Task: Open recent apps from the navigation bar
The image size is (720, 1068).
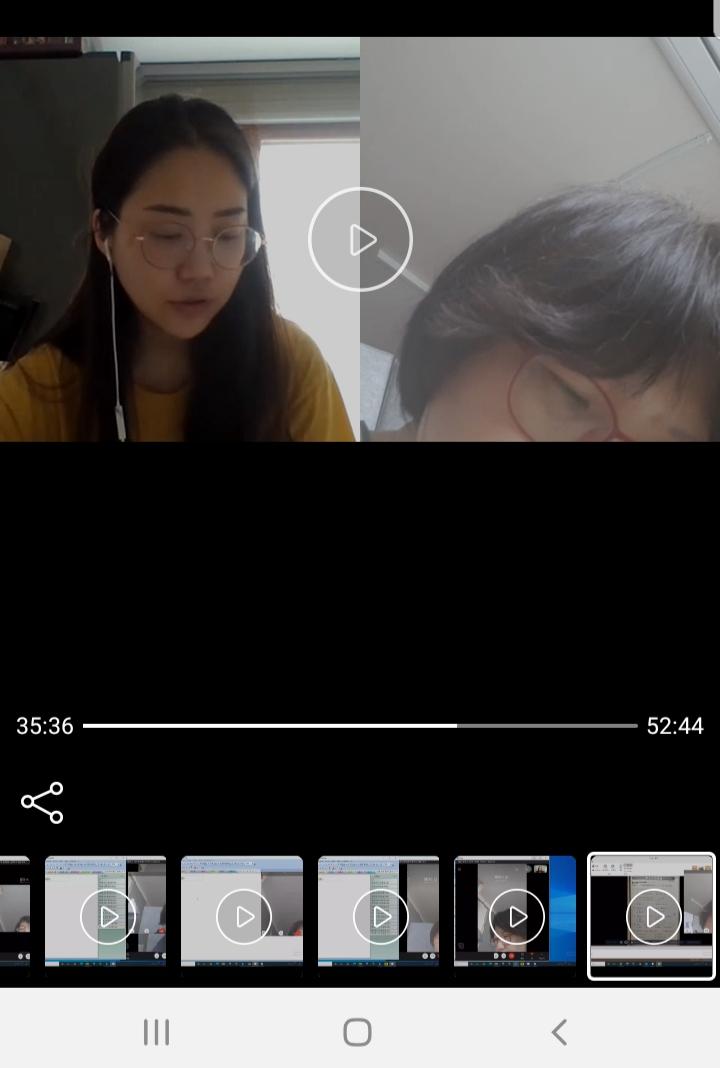Action: 156,1031
